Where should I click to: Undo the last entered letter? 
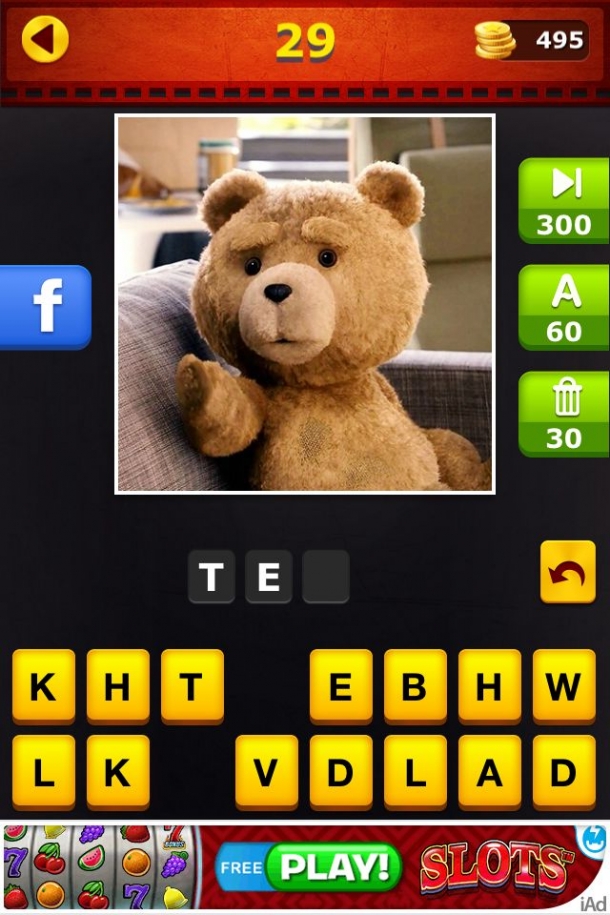pyautogui.click(x=567, y=572)
